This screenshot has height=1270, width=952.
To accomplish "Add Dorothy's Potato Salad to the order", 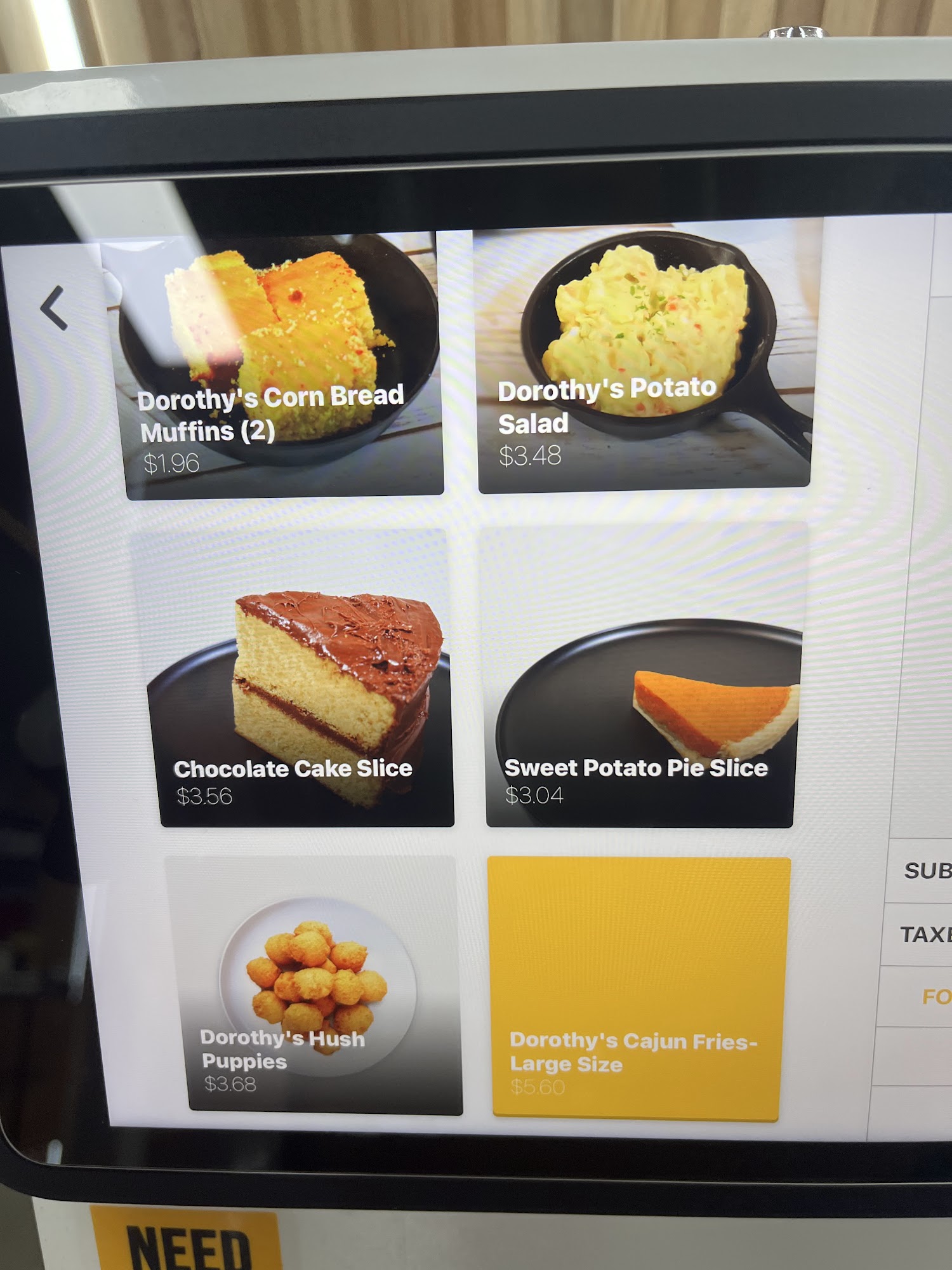I will pos(644,359).
